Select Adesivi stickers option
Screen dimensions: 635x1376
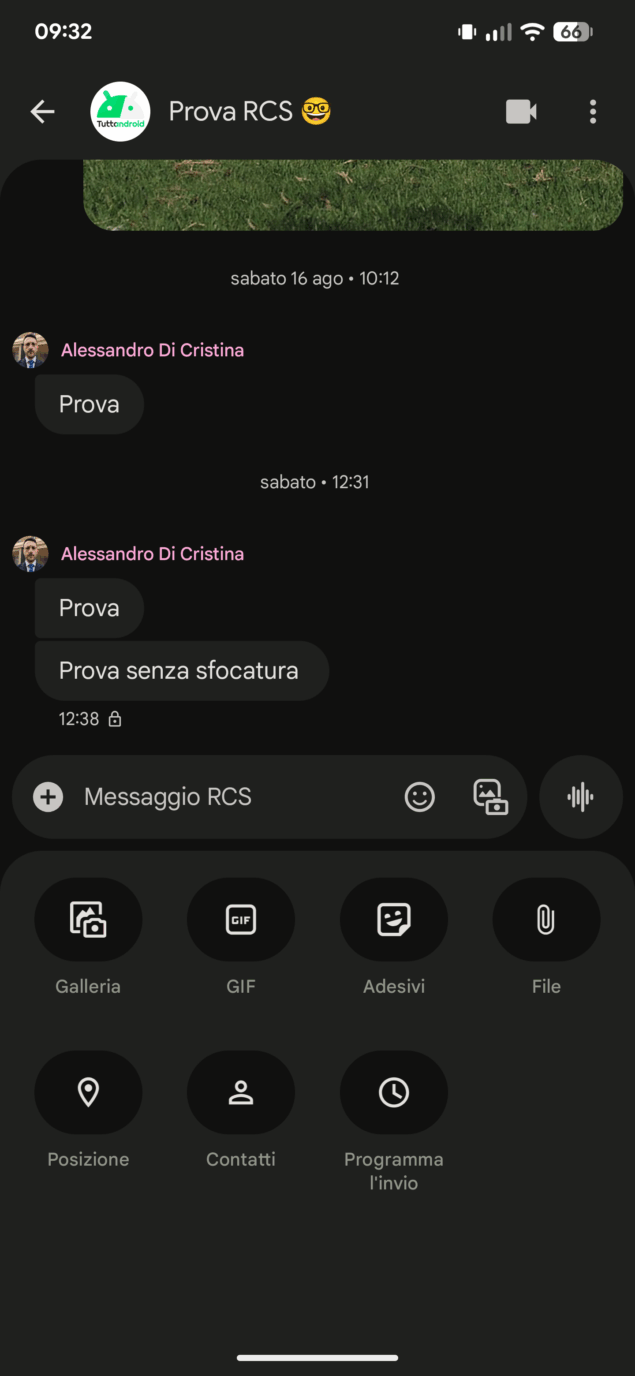(x=394, y=919)
